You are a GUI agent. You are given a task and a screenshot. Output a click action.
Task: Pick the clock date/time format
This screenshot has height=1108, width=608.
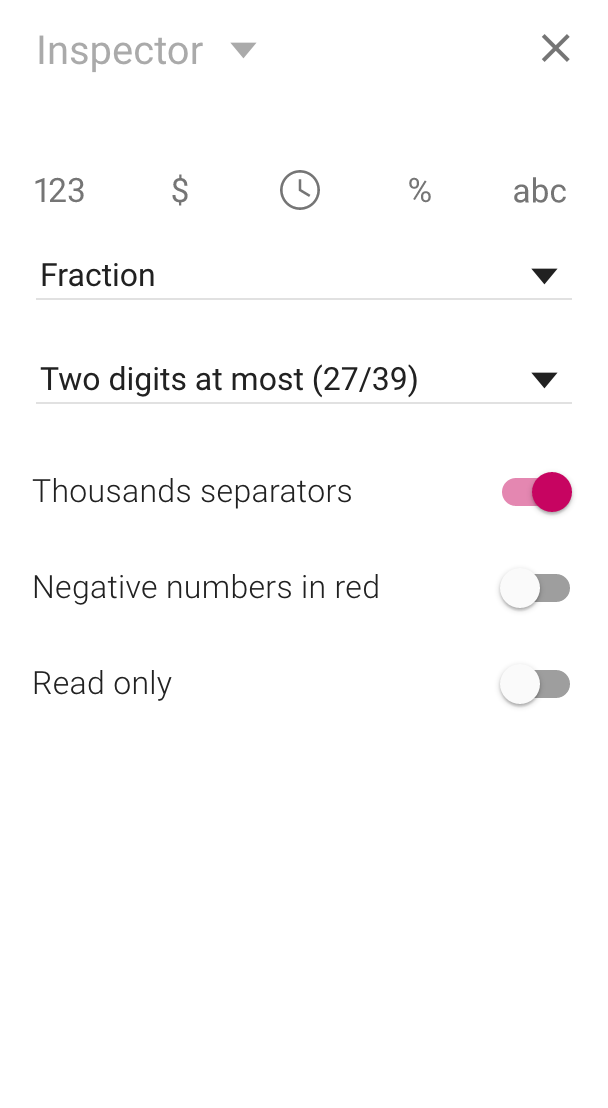(300, 190)
